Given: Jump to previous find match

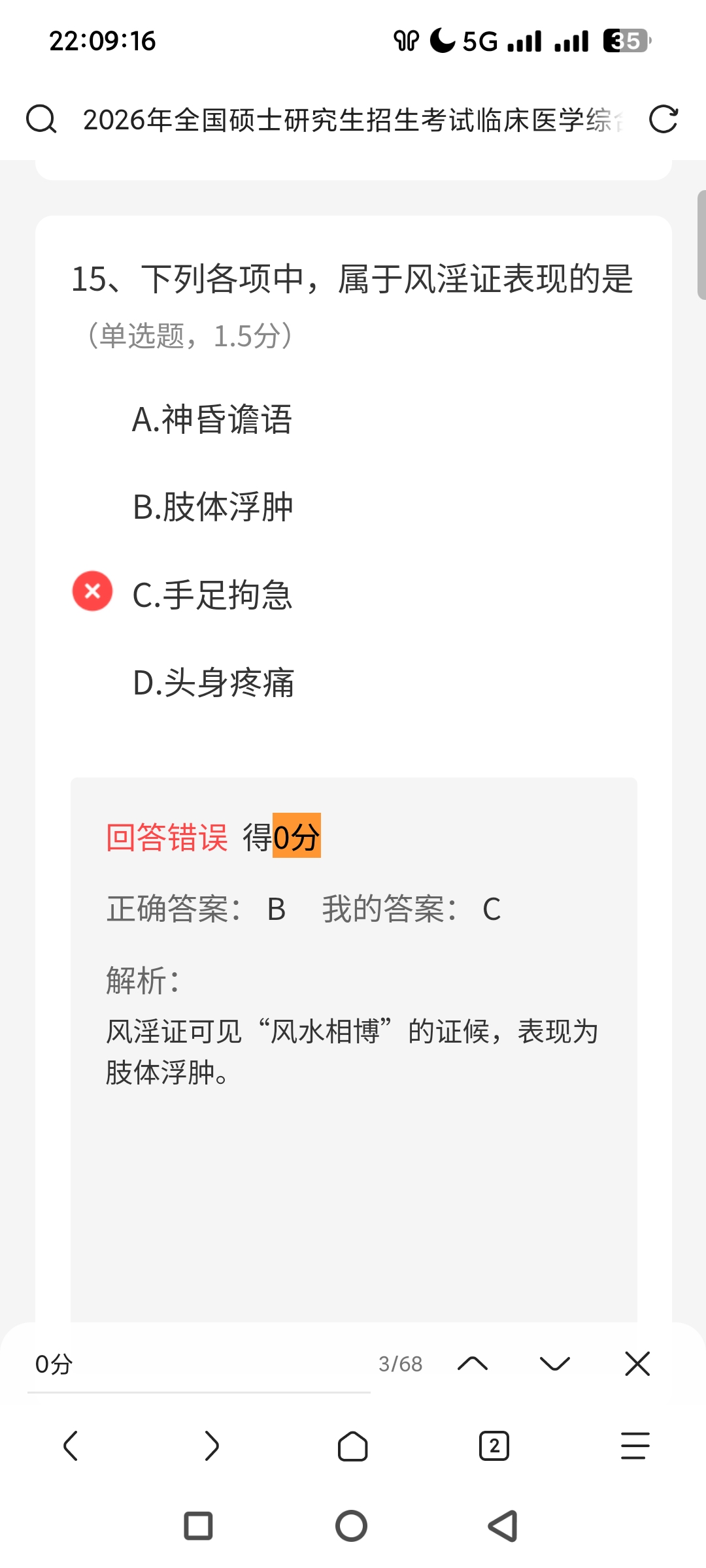Looking at the screenshot, I should point(473,1364).
